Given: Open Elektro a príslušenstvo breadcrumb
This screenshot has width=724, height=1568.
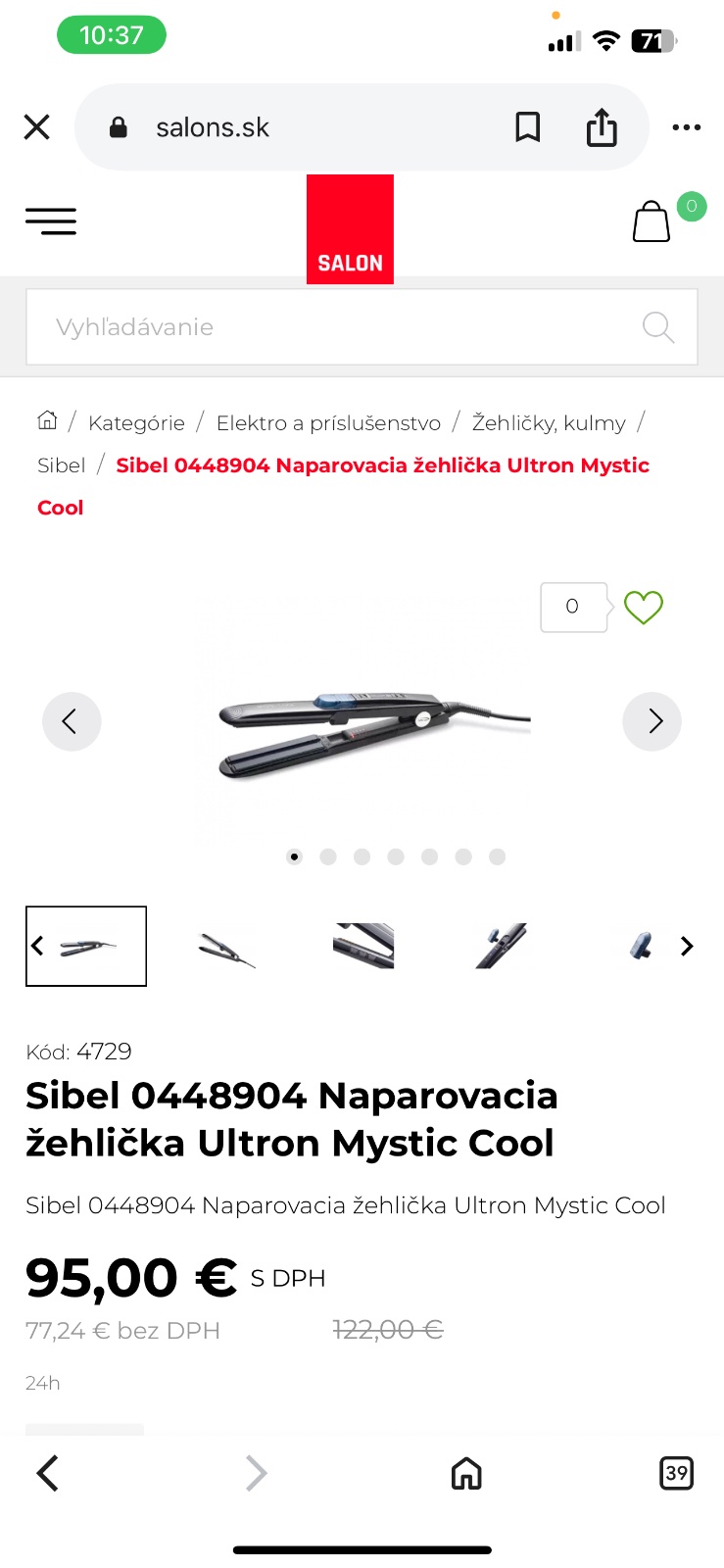Looking at the screenshot, I should tap(328, 423).
